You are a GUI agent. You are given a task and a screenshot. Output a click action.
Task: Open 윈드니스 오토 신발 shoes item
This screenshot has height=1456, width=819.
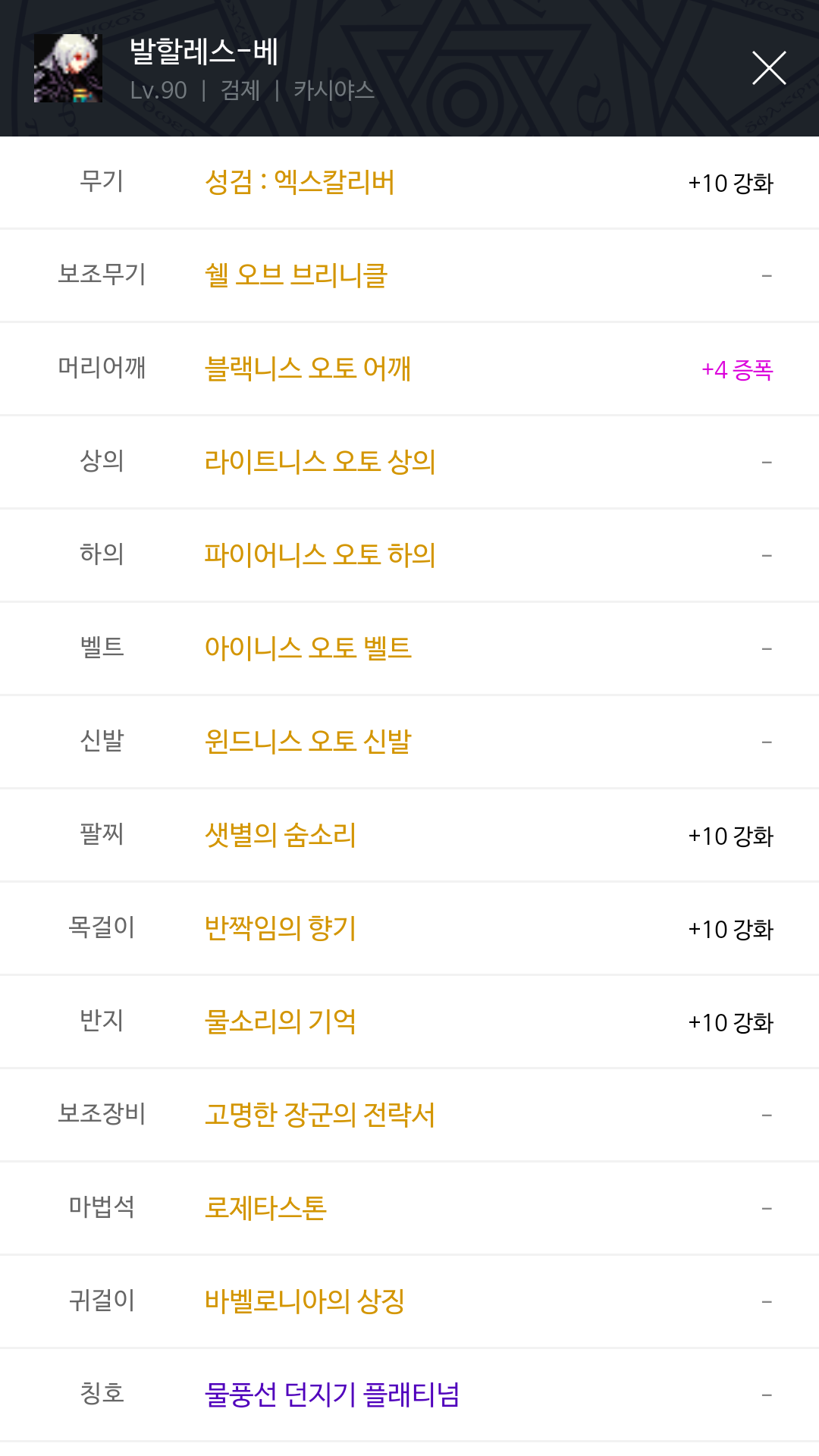point(308,742)
